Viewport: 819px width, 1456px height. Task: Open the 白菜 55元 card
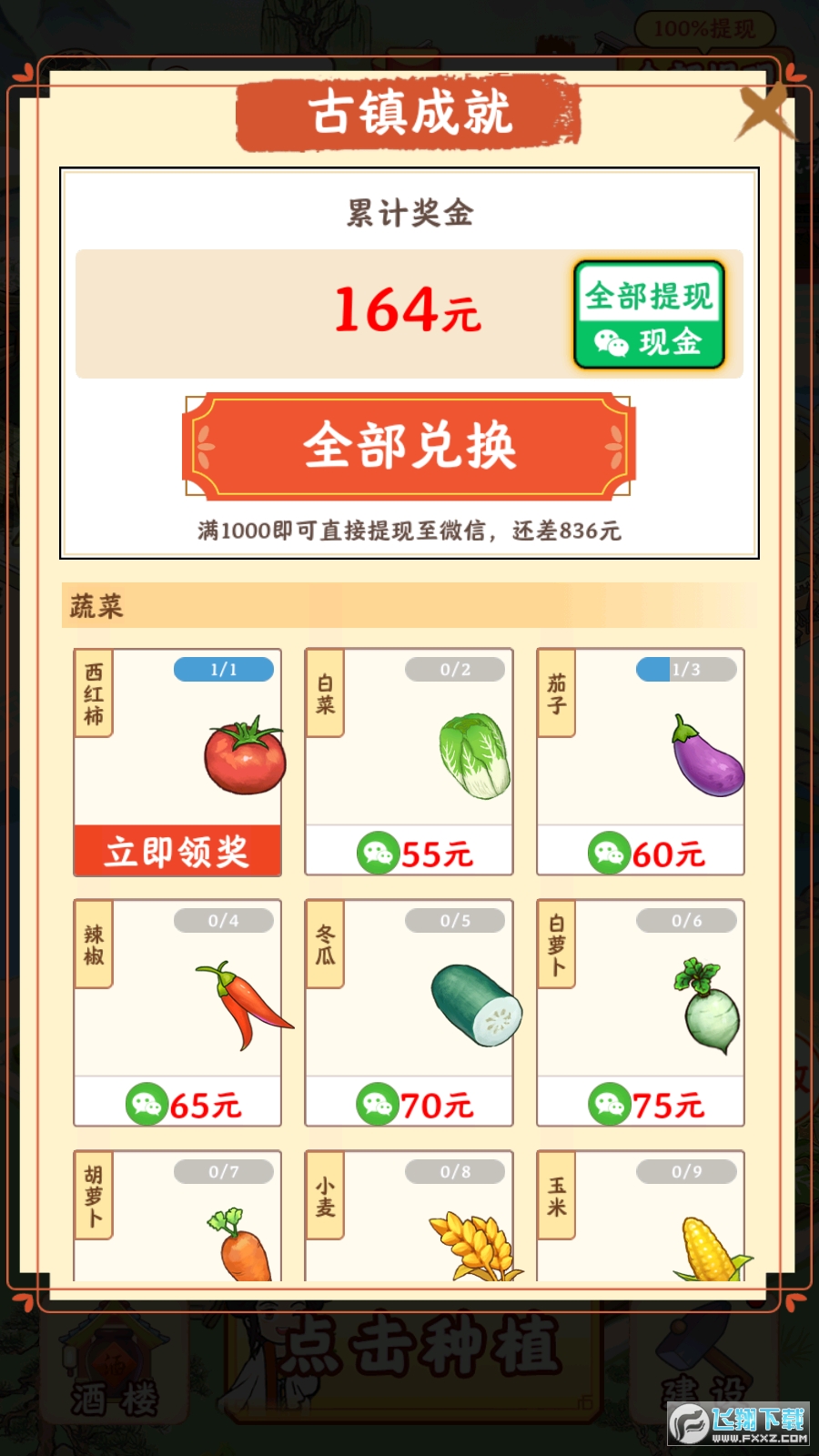[409, 762]
